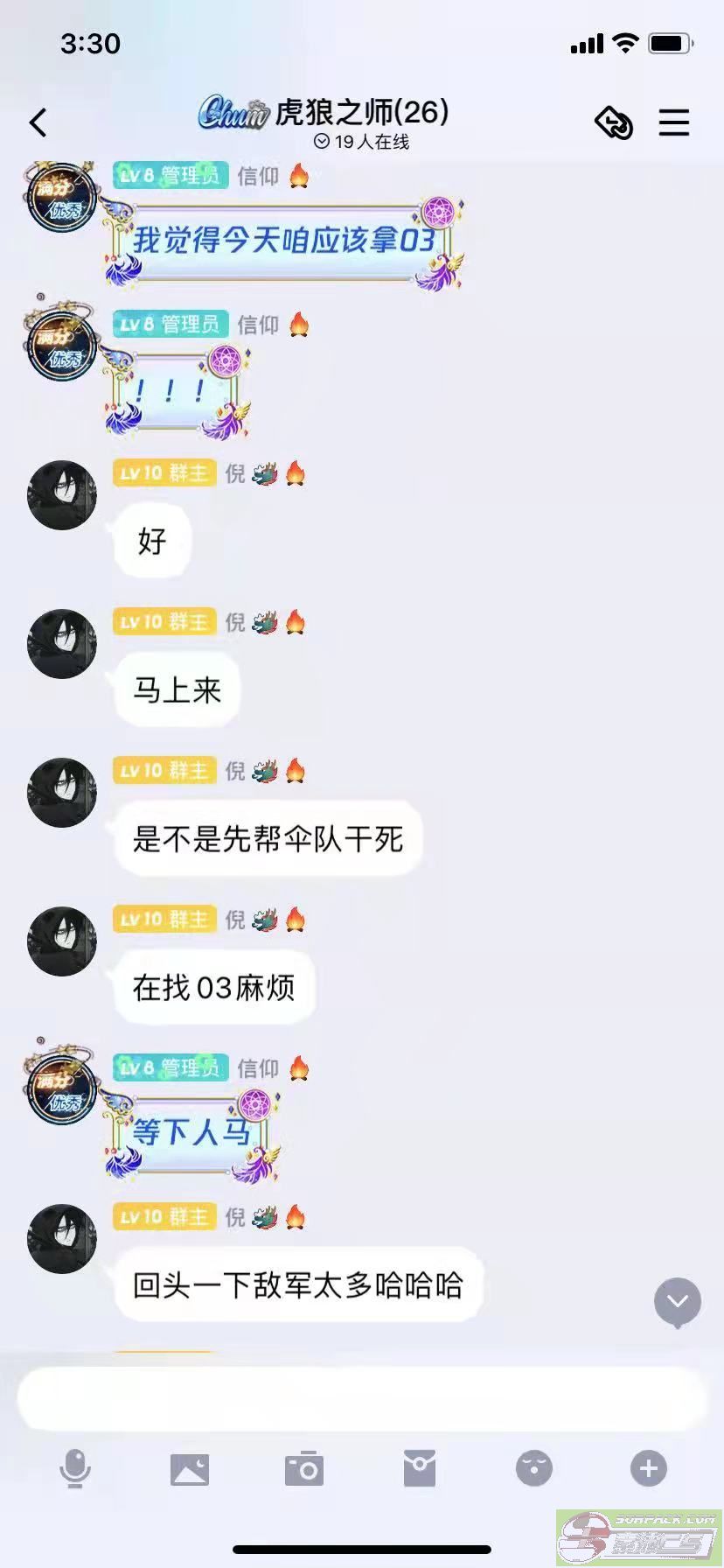Start a voice message with the microphone
Viewport: 724px width, 1568px height.
click(x=75, y=1468)
